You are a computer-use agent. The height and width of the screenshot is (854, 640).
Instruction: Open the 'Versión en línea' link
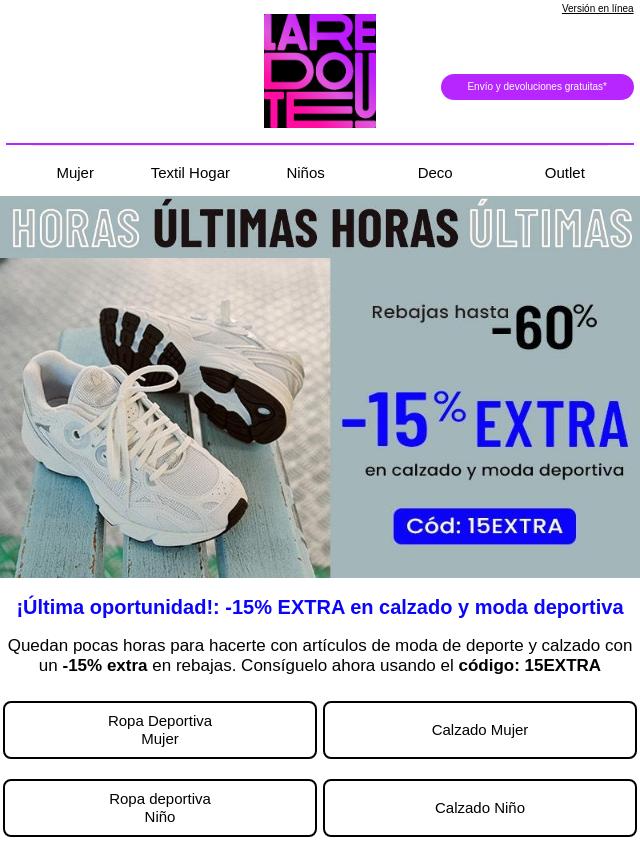click(x=597, y=8)
